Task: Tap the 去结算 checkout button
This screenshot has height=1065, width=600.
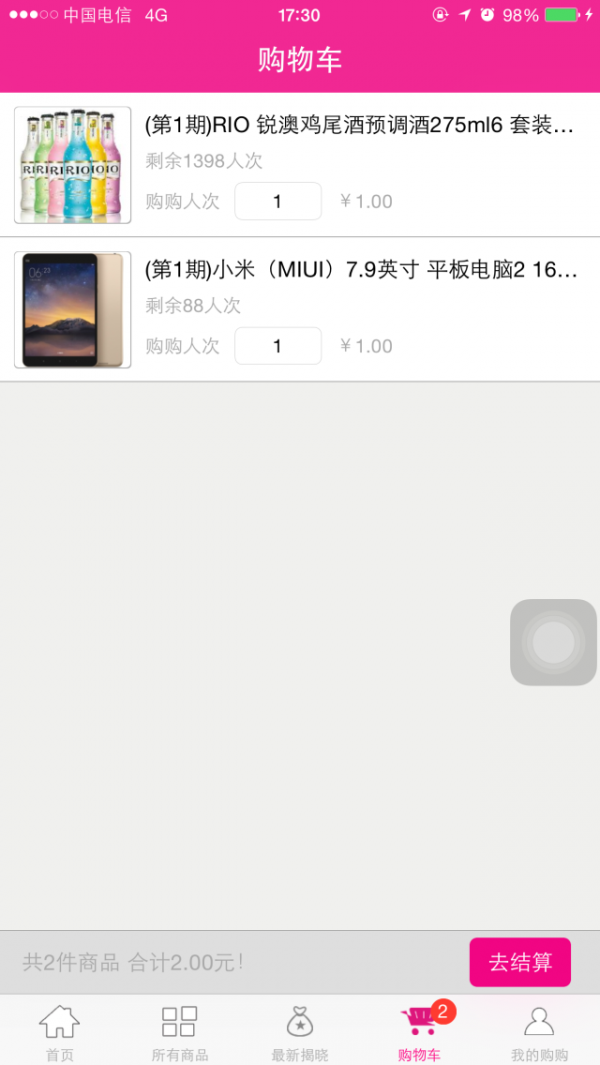Action: [x=520, y=963]
